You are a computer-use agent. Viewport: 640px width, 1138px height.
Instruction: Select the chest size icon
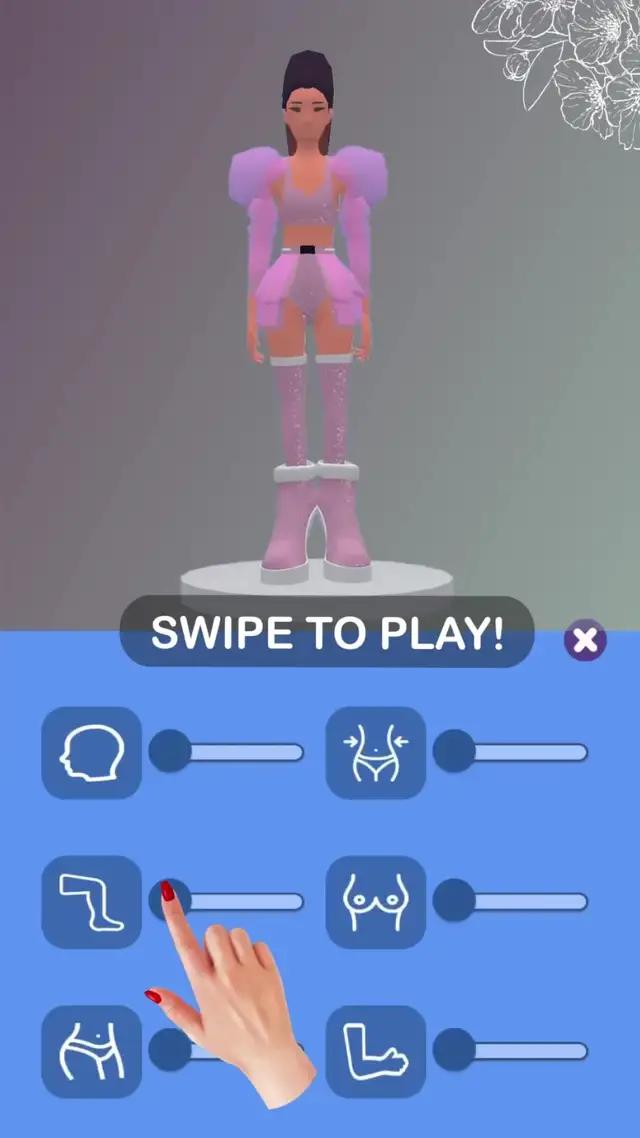pyautogui.click(x=376, y=901)
